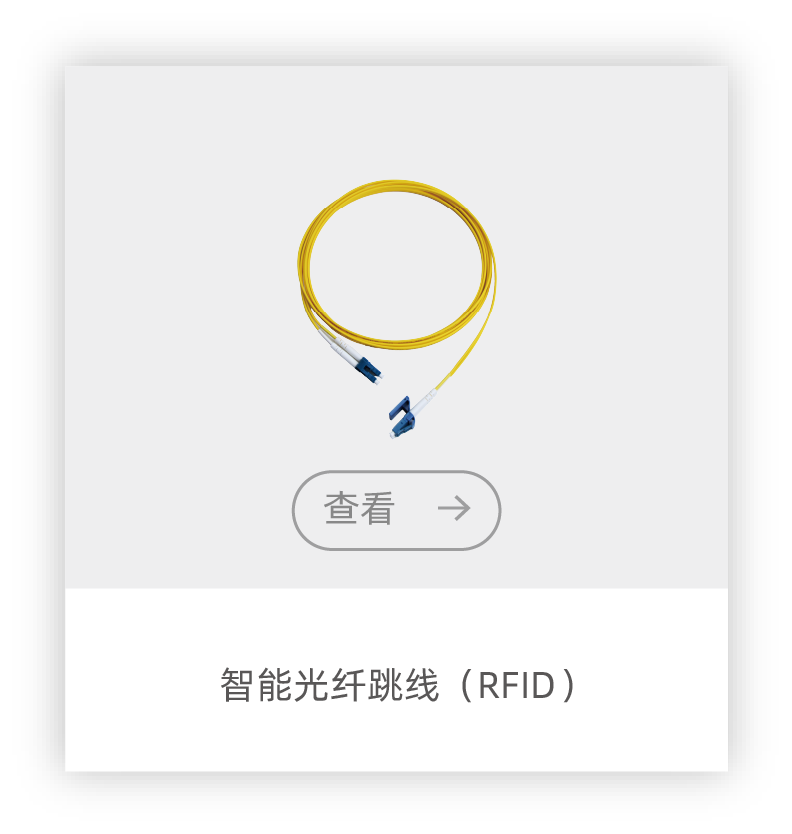
Task: Open the 智能光纤跳线 (RFID) product card
Action: (x=396, y=685)
